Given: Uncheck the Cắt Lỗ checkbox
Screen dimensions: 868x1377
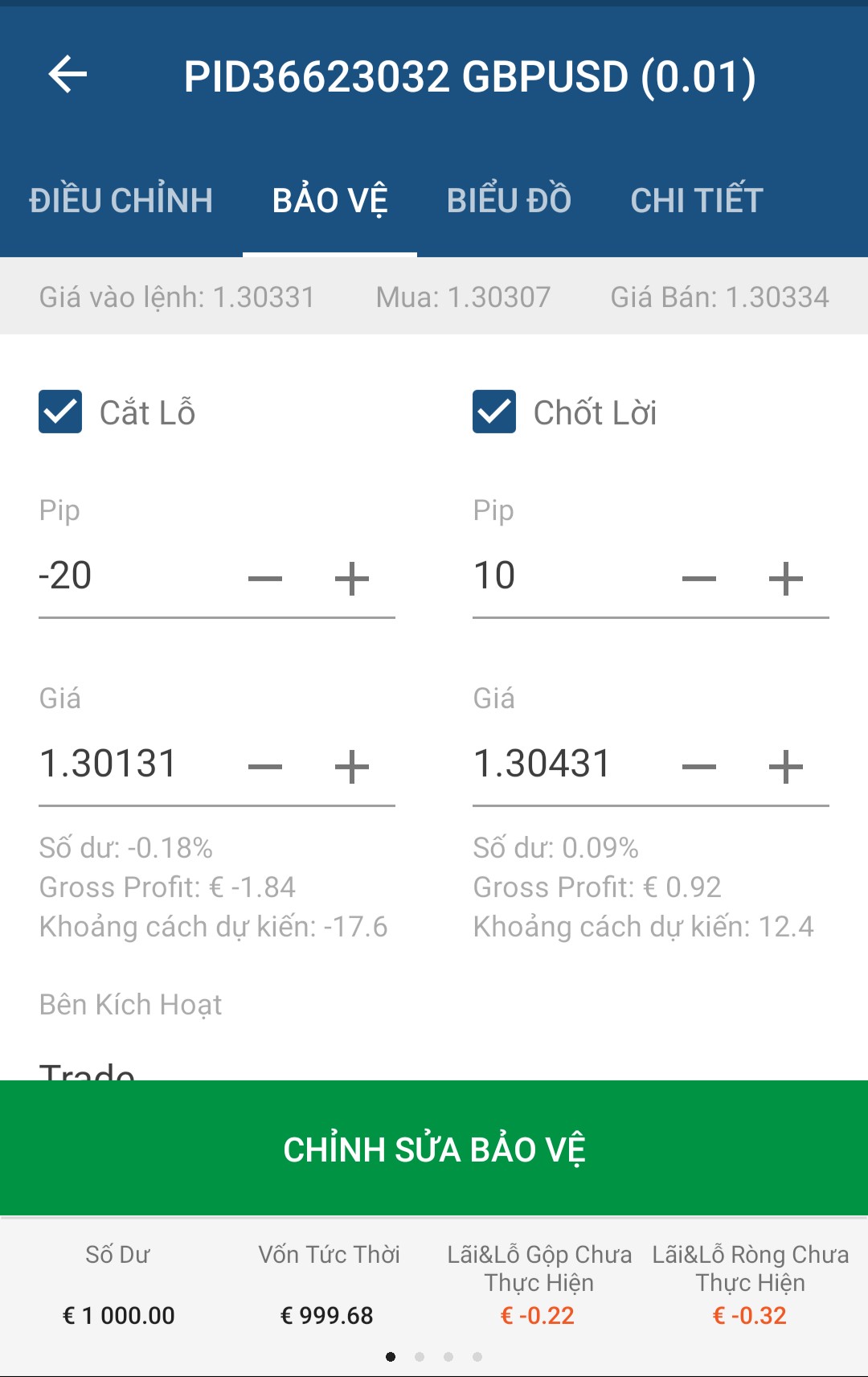Looking at the screenshot, I should [x=60, y=412].
